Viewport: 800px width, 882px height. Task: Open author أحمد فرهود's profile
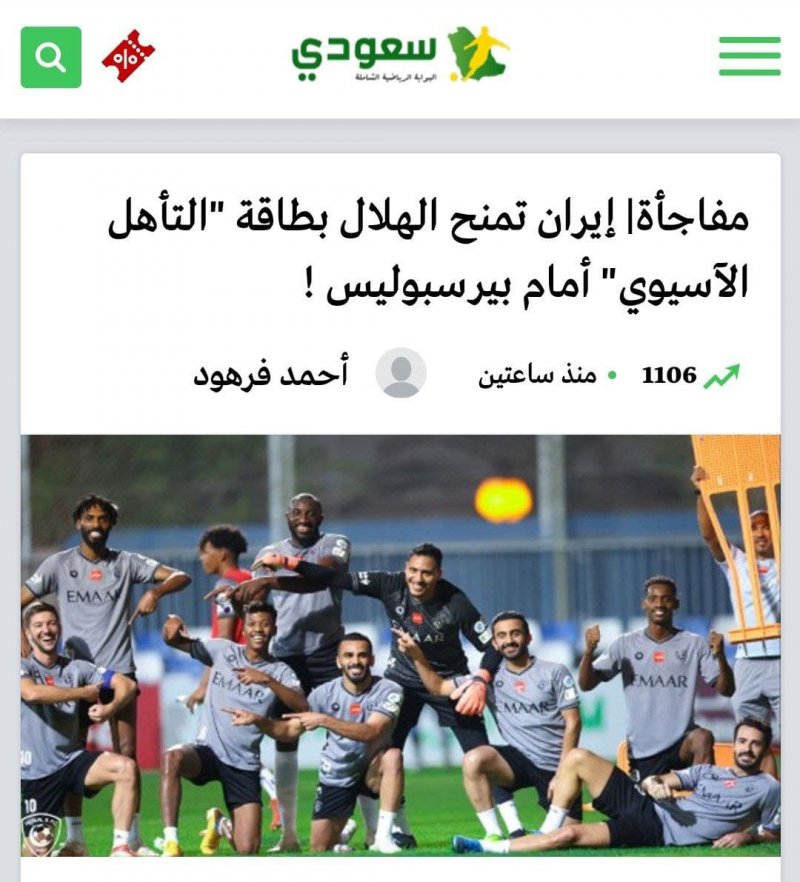(x=271, y=375)
